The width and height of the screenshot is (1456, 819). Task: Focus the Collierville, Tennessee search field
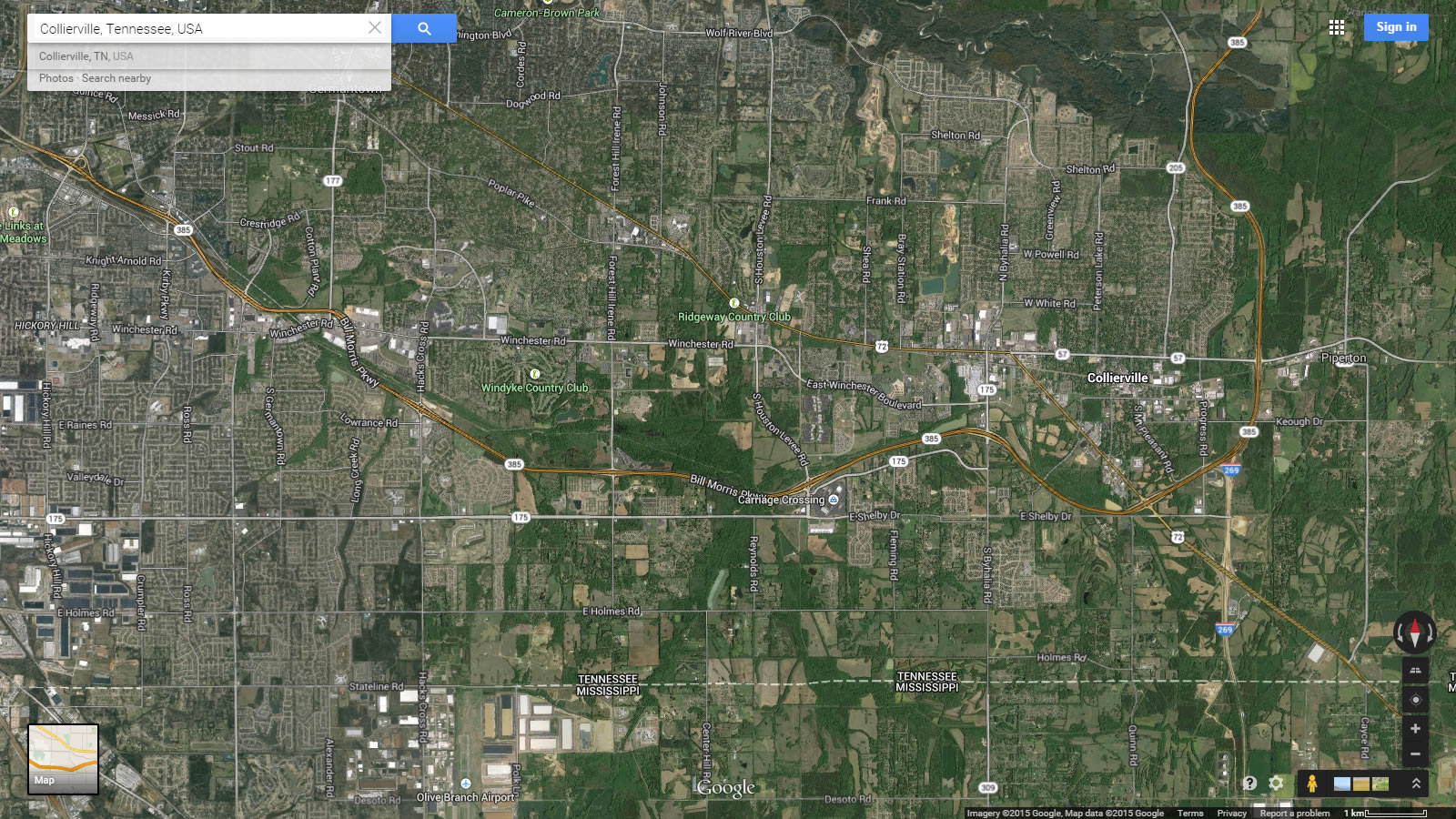(200, 28)
